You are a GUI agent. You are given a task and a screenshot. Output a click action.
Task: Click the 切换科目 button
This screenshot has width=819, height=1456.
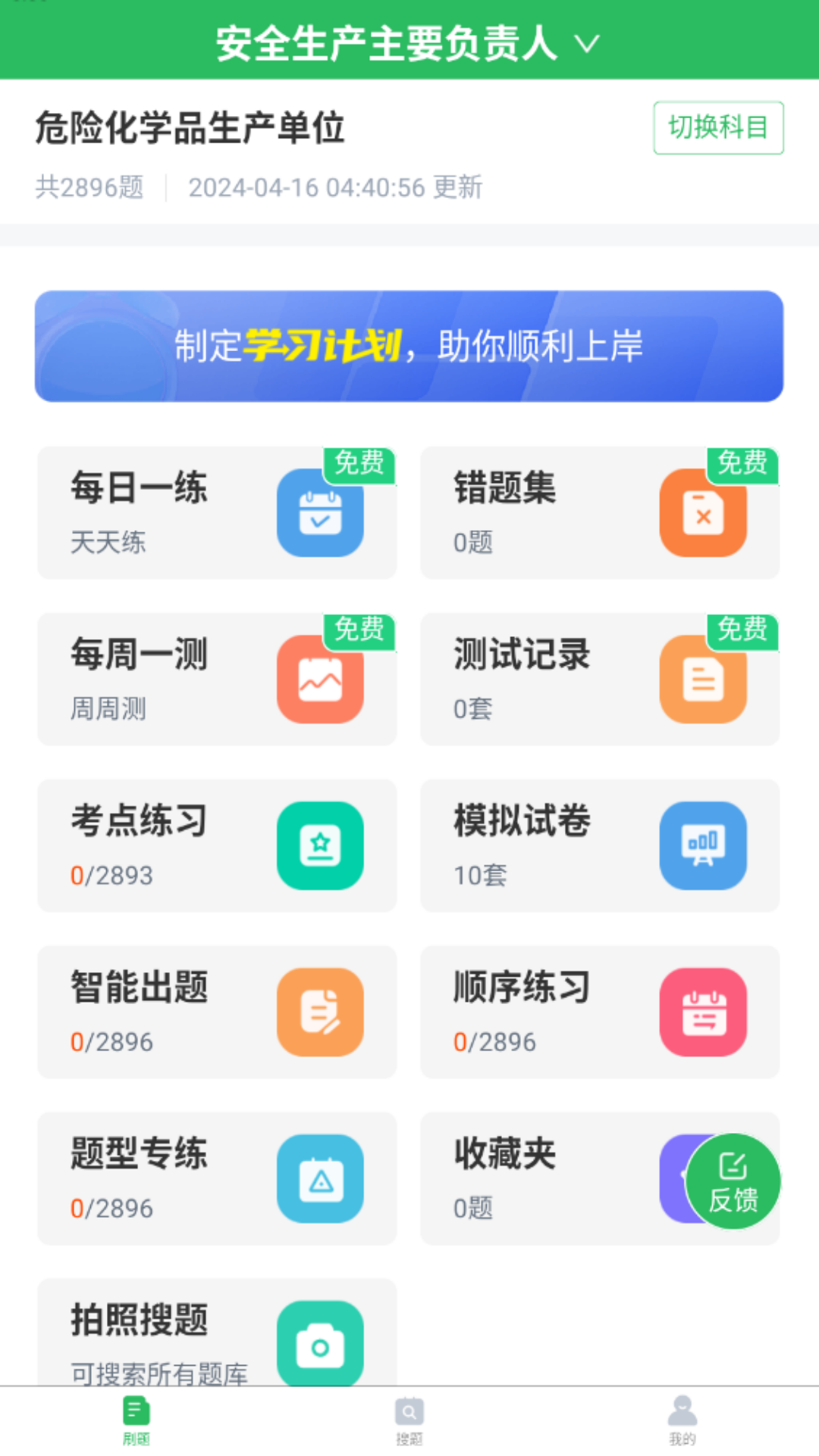(717, 127)
